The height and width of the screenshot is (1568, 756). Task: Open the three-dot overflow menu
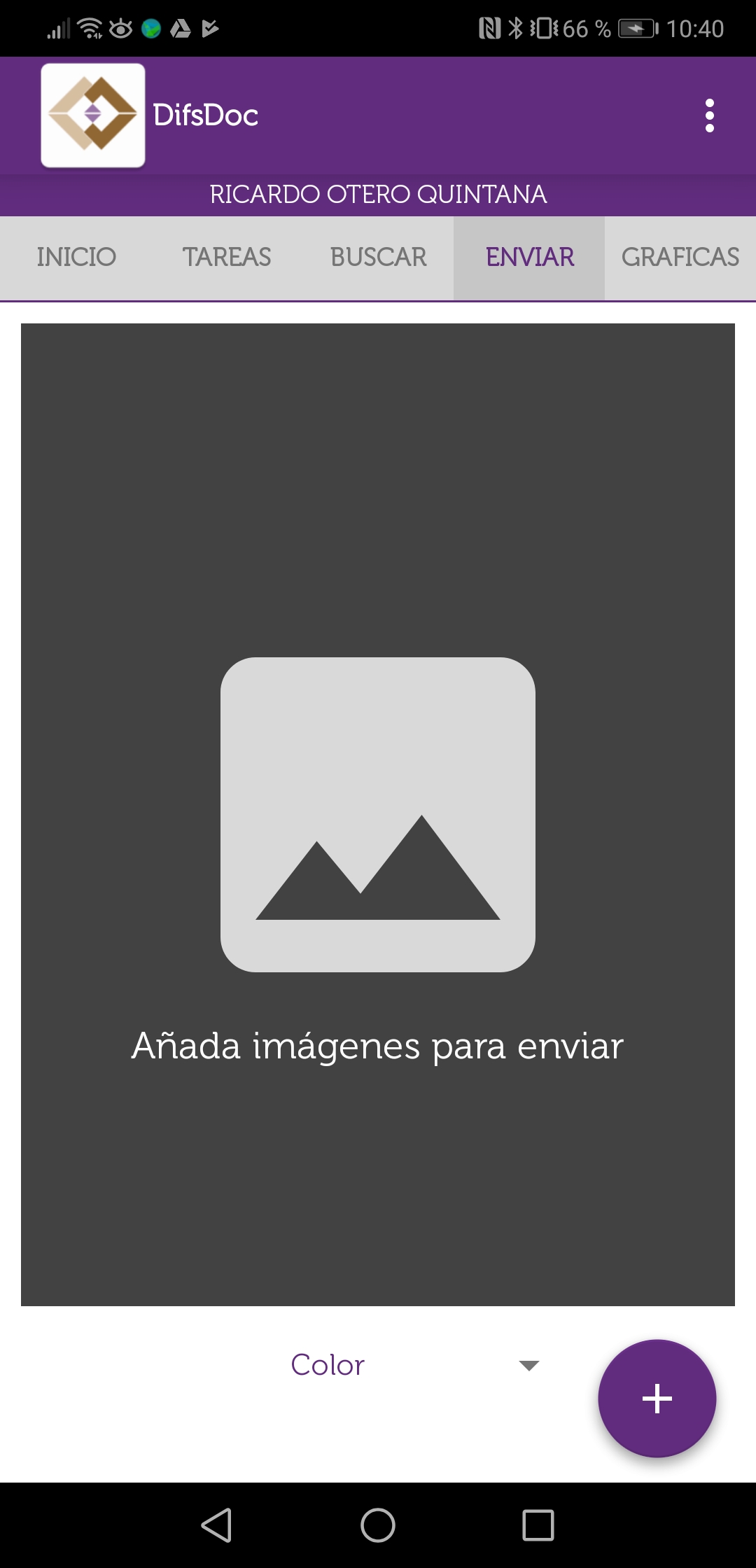709,115
